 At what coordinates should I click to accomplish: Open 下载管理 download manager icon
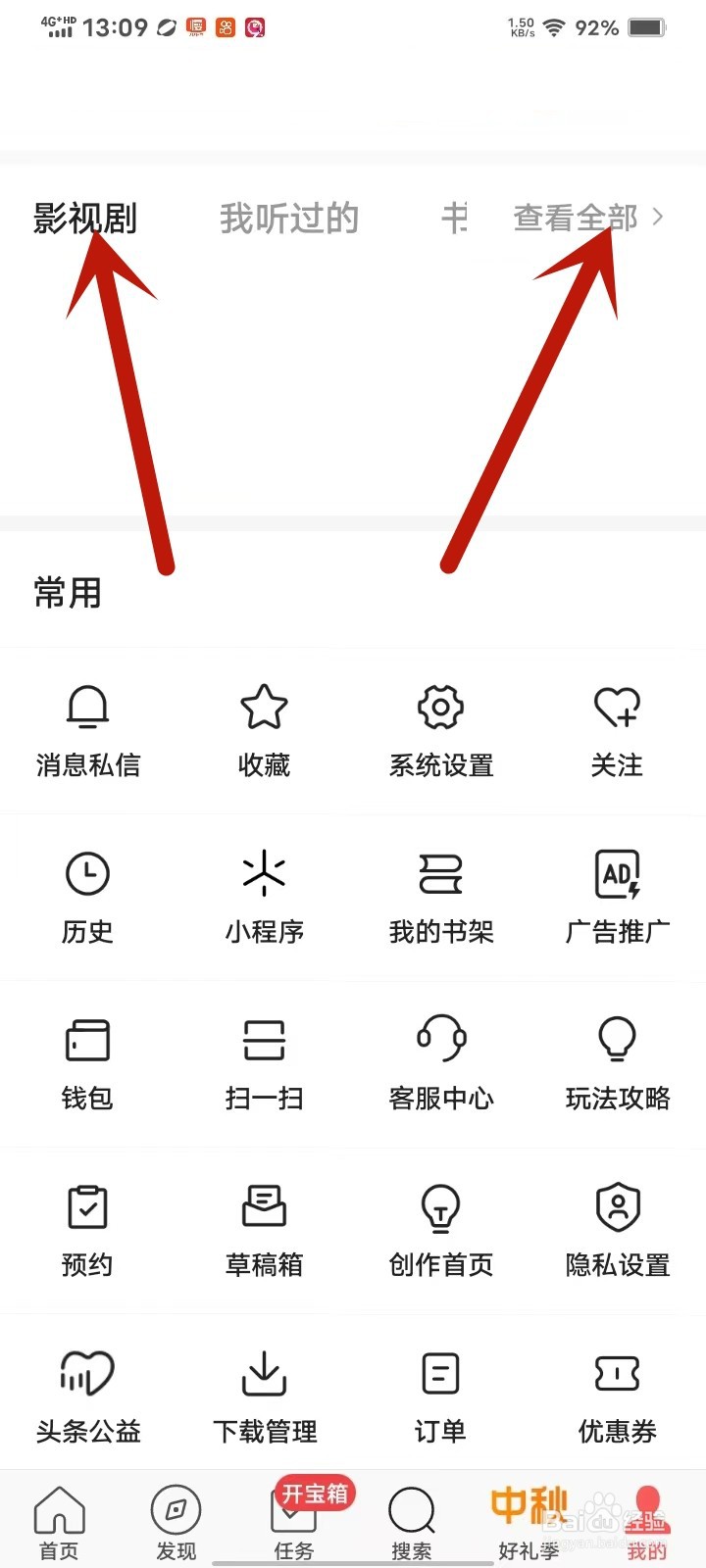click(x=264, y=1396)
